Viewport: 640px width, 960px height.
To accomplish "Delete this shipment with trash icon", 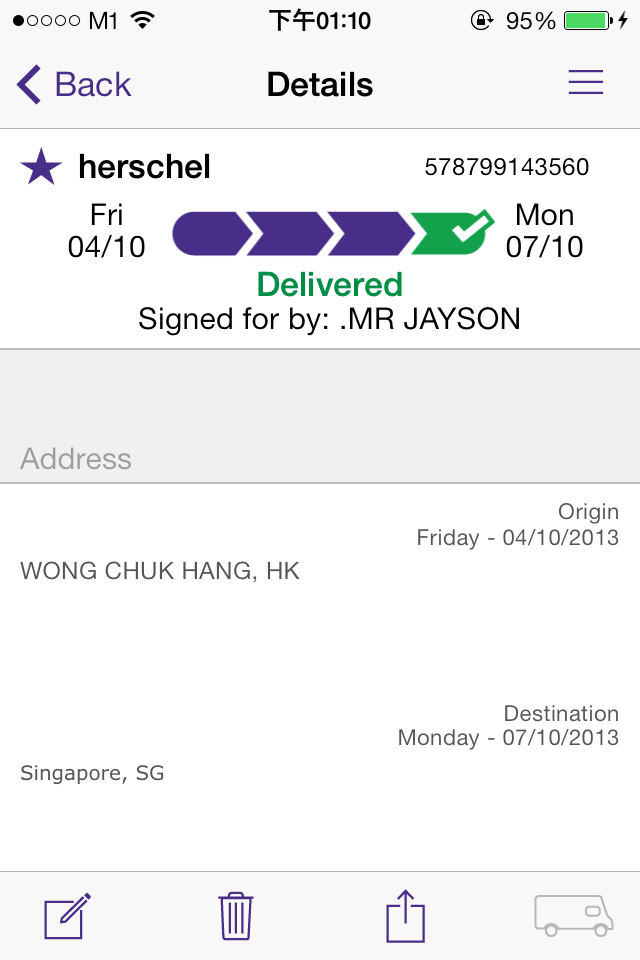I will [236, 915].
